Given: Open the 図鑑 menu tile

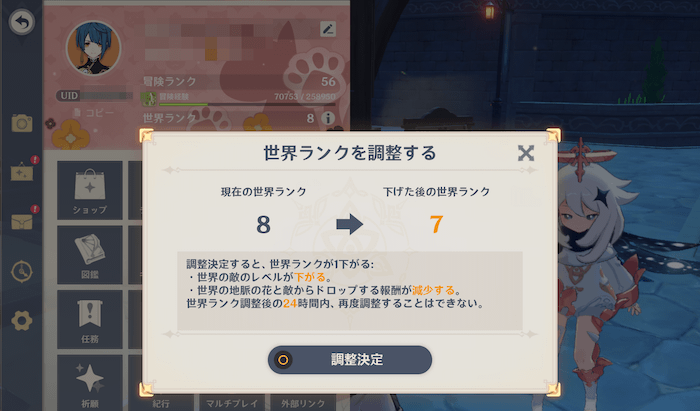Looking at the screenshot, I should click(89, 254).
